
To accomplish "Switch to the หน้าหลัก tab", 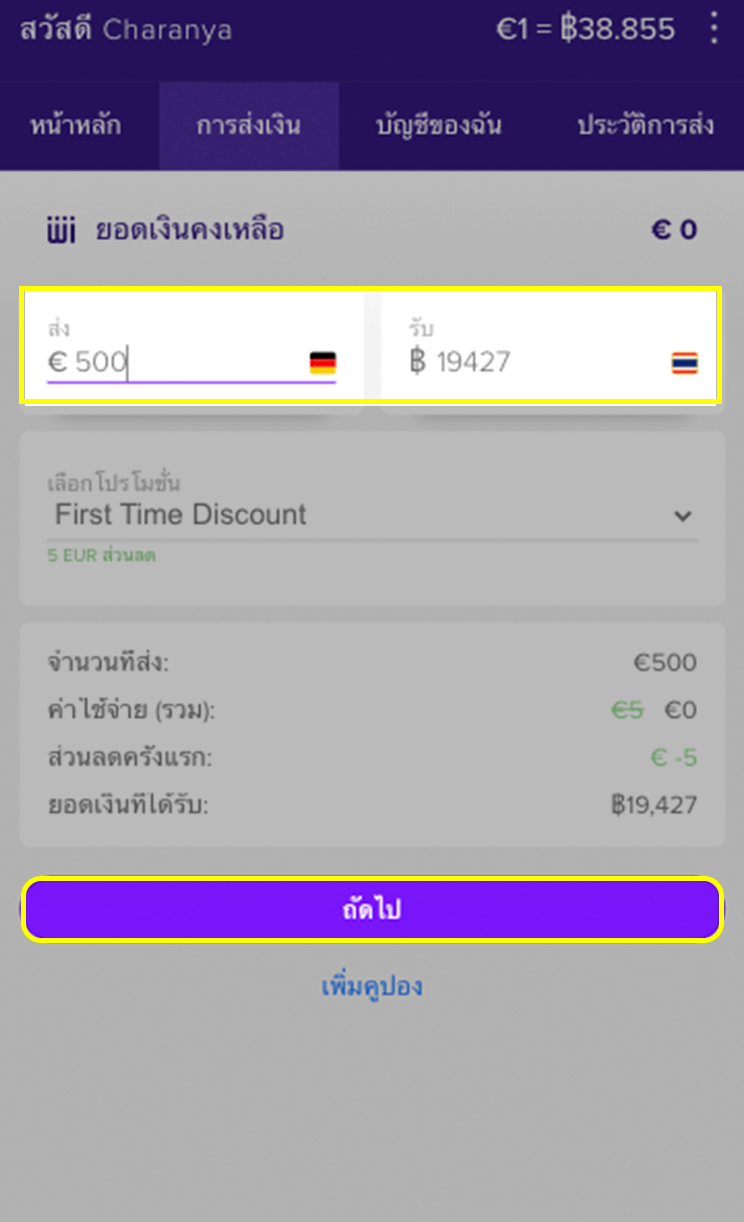I will (x=75, y=127).
